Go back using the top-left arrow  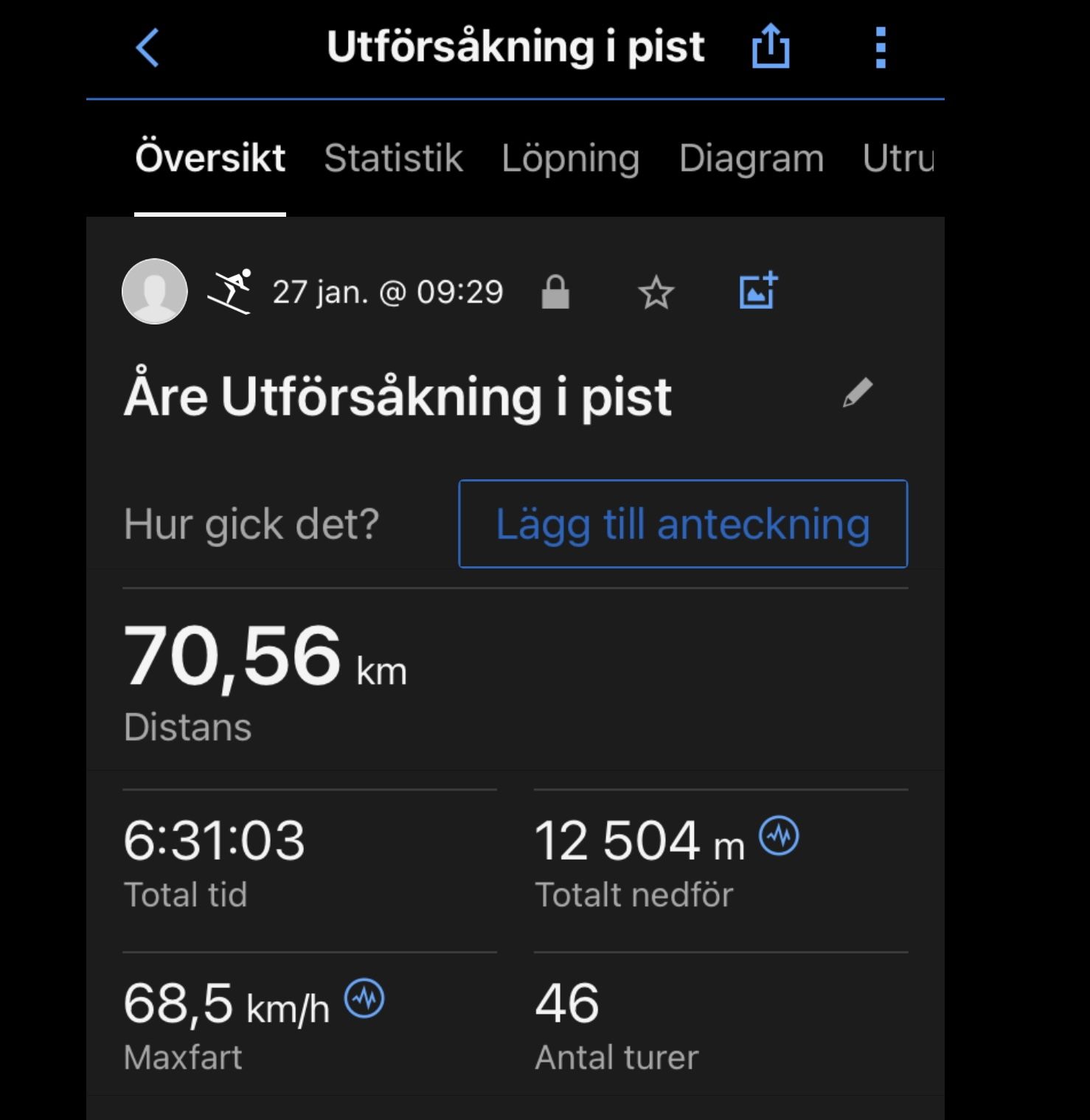click(147, 48)
